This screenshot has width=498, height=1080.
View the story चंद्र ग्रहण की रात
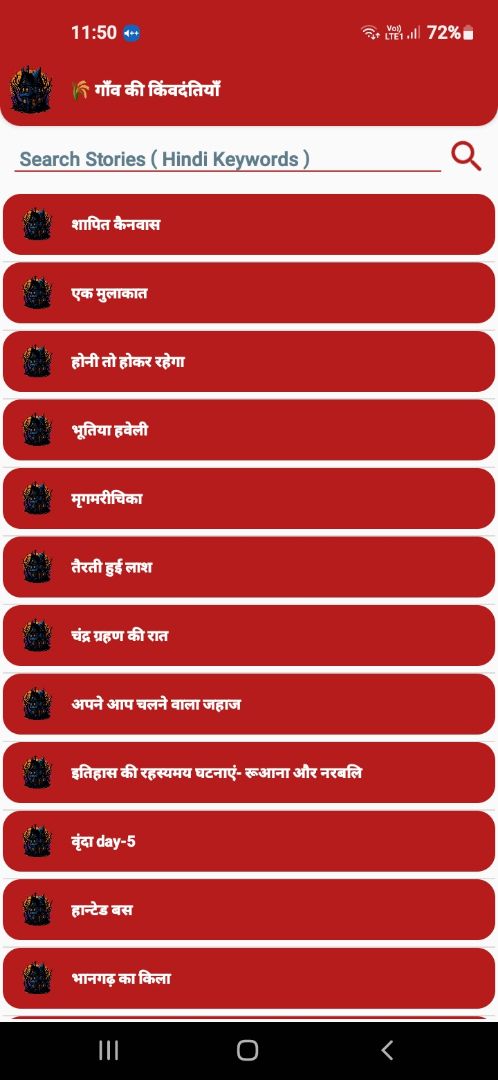click(249, 636)
